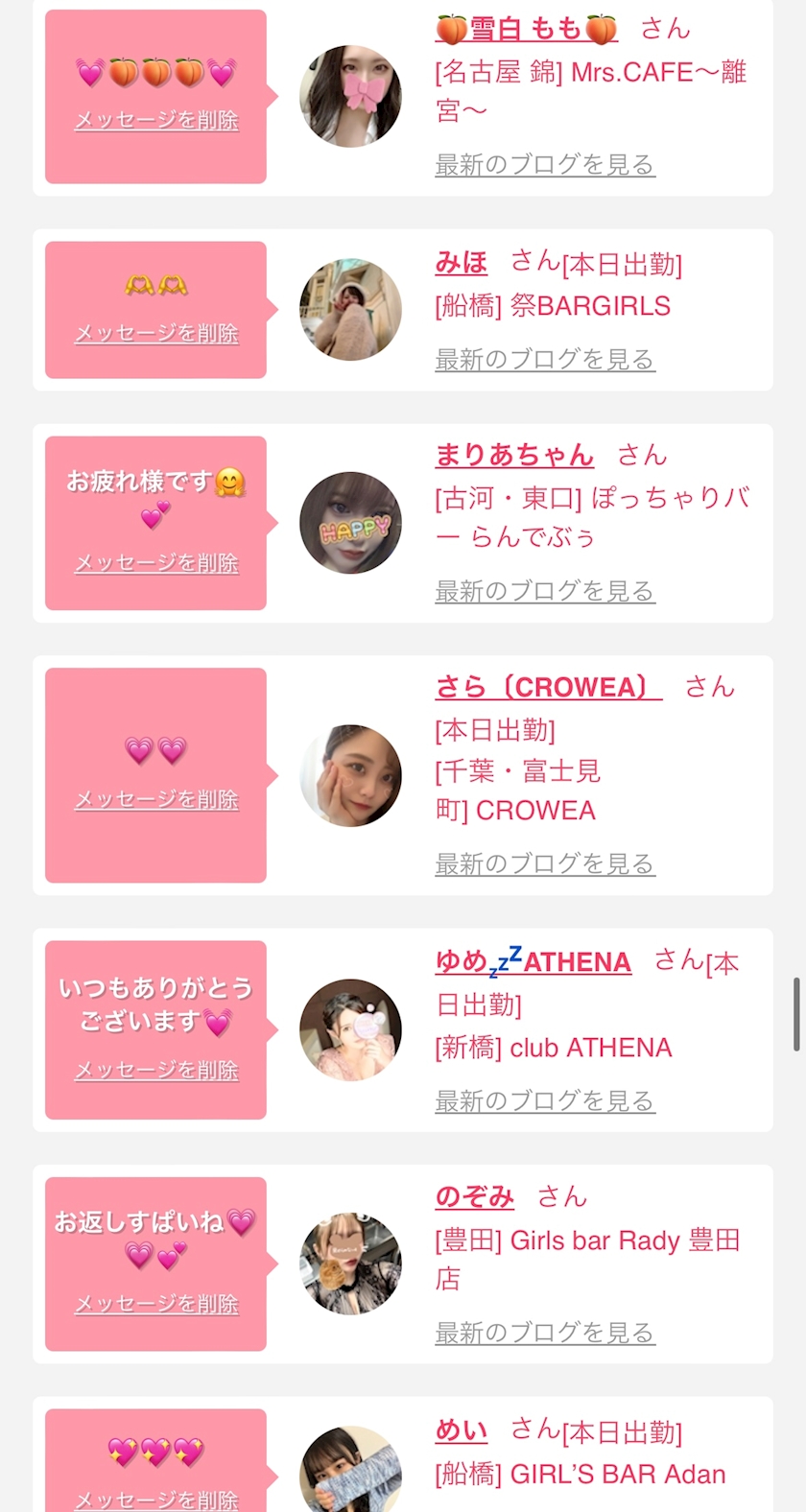View latest blog of のぞみ
Image resolution: width=806 pixels, height=1512 pixels.
[545, 1333]
